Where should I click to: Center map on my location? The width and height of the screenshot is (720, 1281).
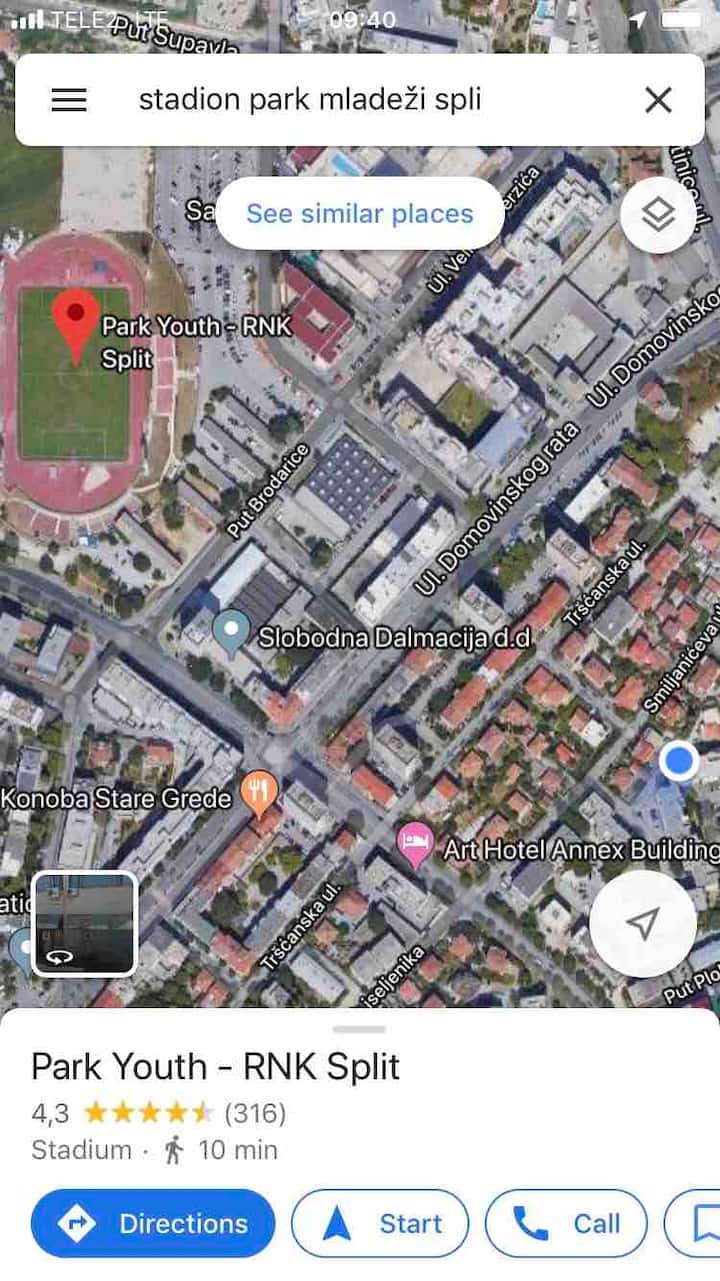coord(643,923)
